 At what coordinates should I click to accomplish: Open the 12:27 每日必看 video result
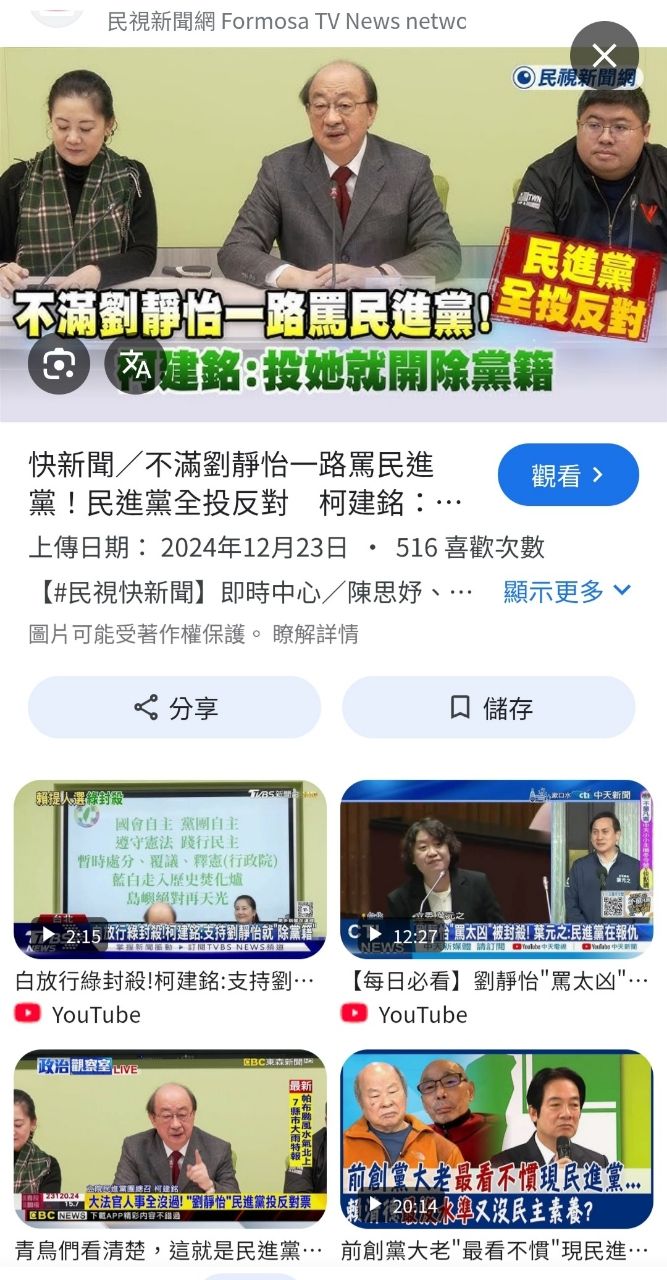click(496, 868)
